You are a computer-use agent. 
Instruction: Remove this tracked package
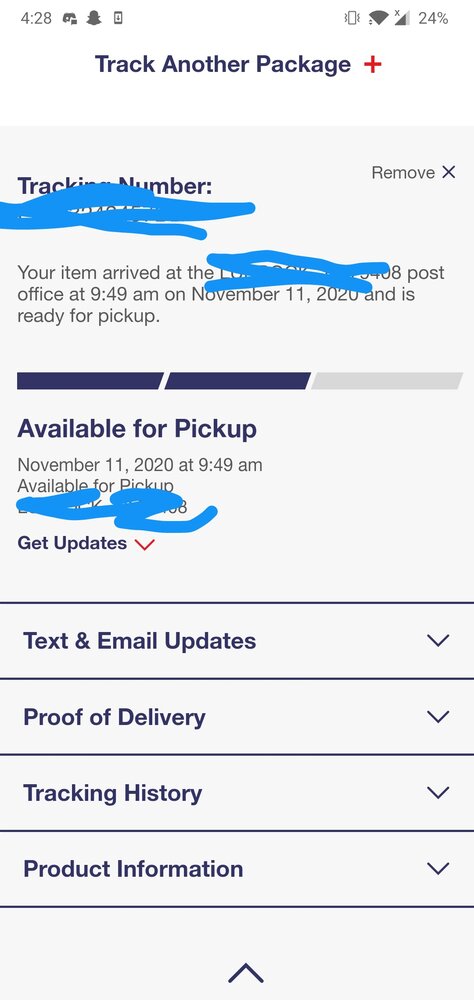coord(413,172)
